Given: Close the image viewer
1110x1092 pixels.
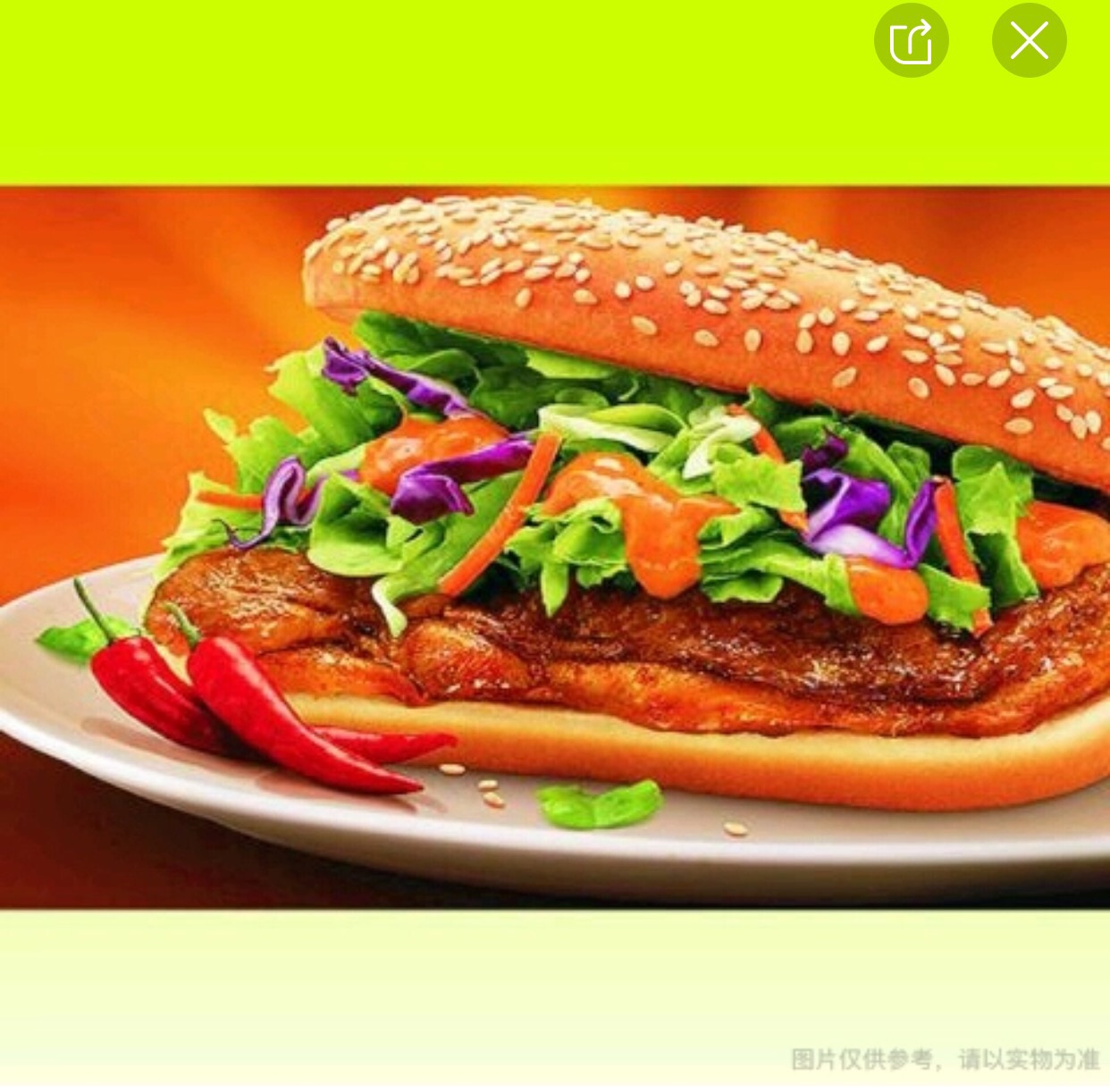Looking at the screenshot, I should tap(1029, 41).
